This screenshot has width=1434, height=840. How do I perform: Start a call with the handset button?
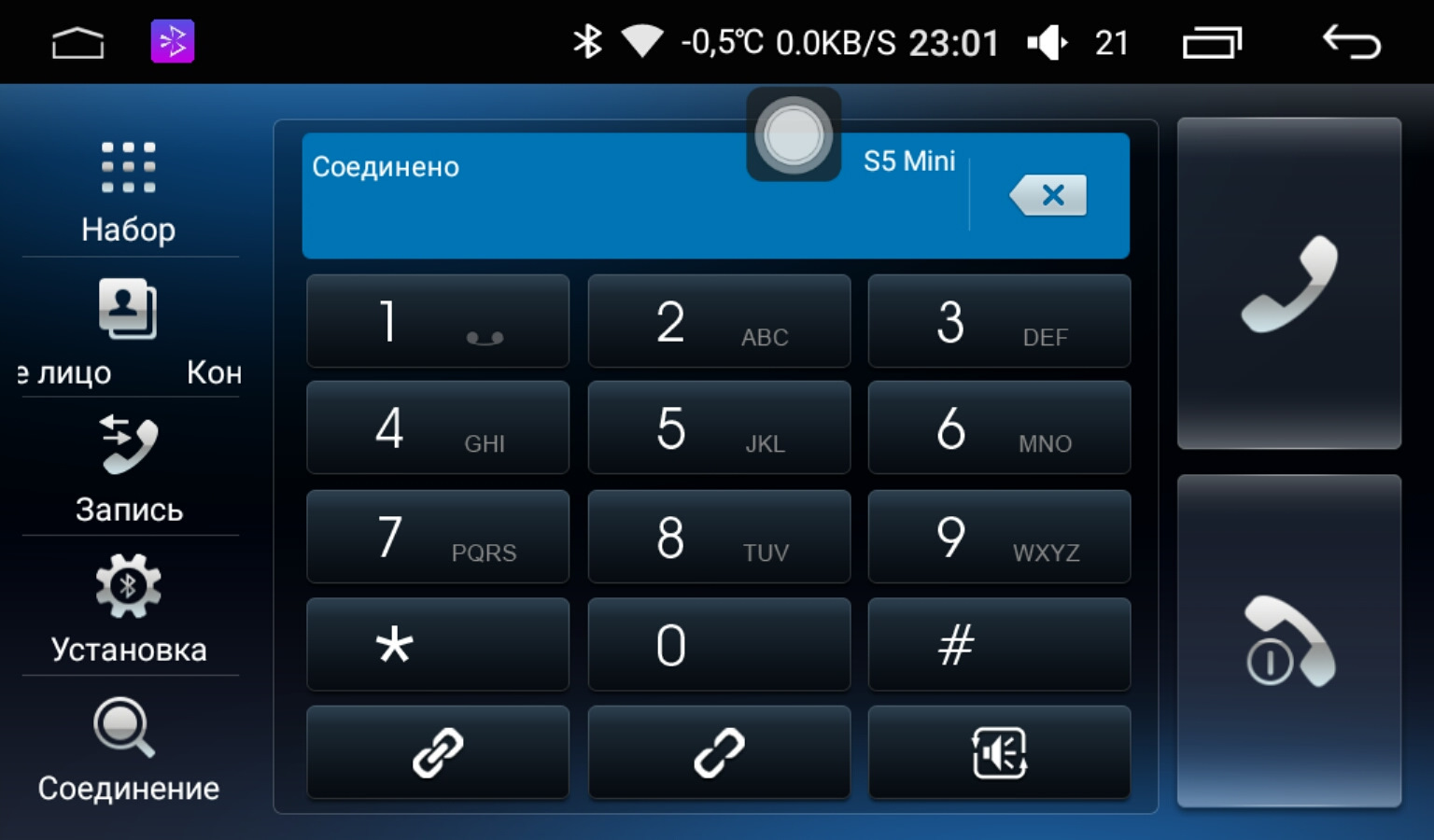tap(1288, 284)
